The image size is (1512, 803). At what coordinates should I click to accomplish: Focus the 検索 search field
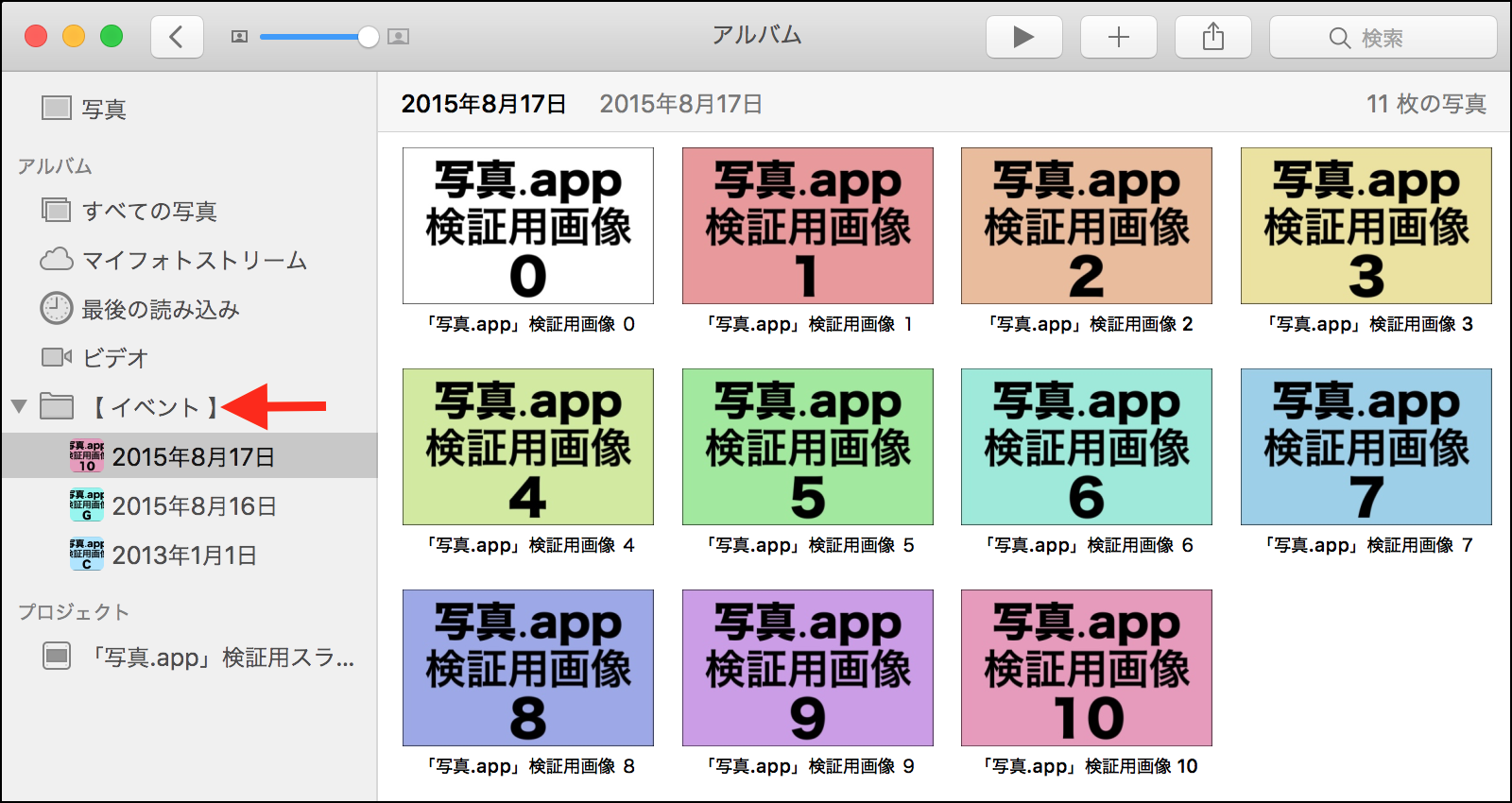[1382, 38]
